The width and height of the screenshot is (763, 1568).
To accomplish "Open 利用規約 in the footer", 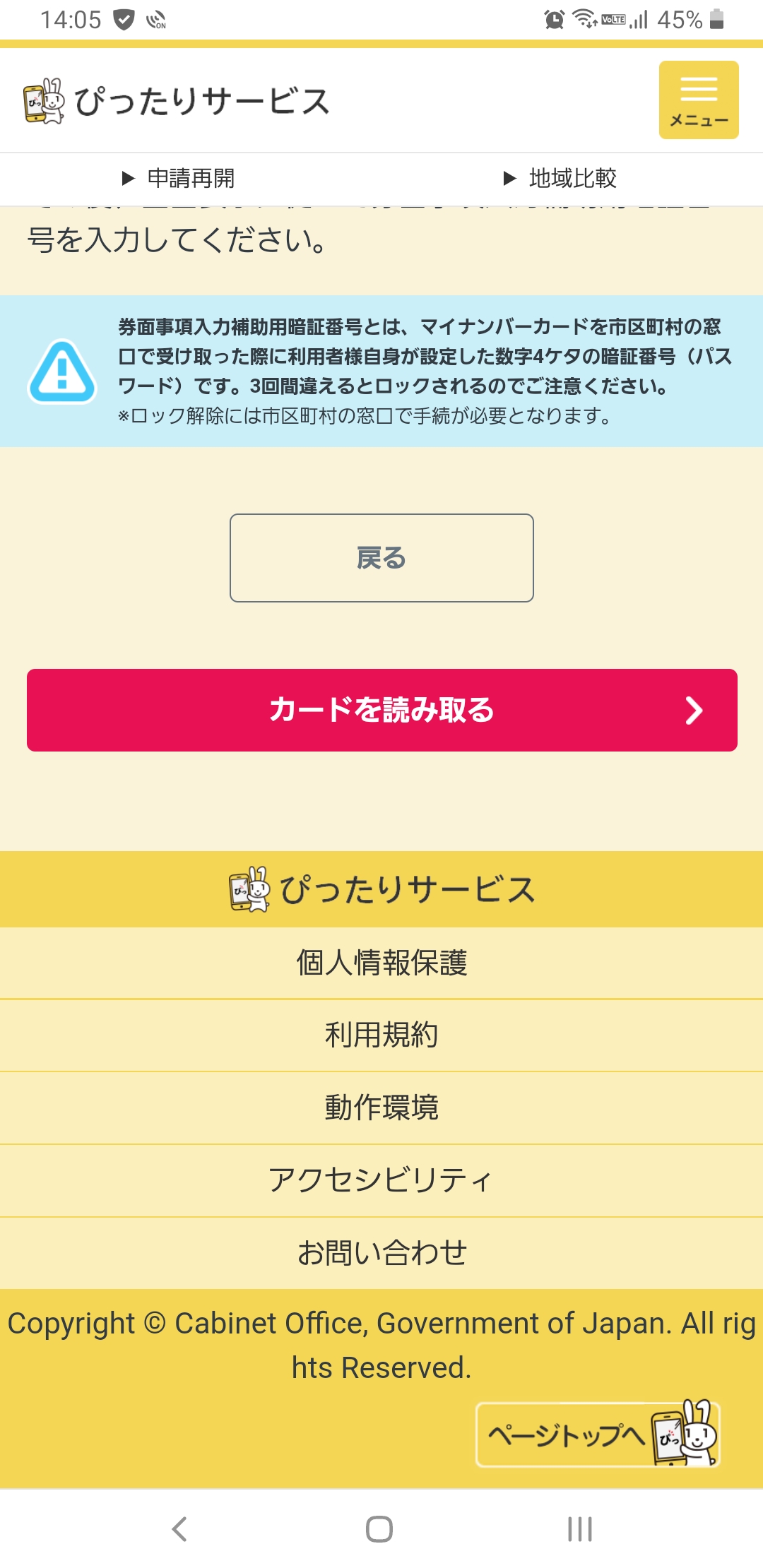I will tap(381, 1035).
